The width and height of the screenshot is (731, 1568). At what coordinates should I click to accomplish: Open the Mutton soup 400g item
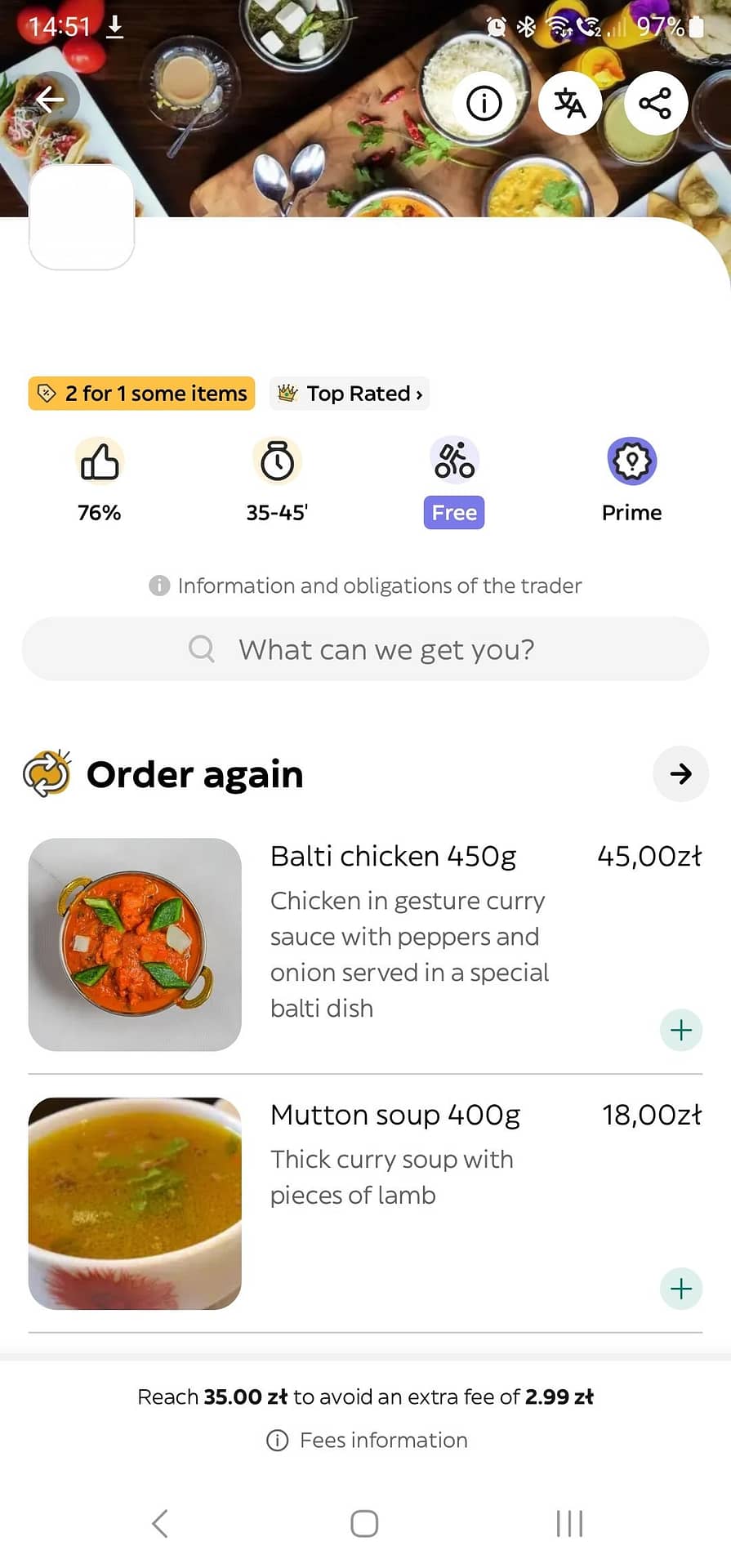(x=394, y=1116)
